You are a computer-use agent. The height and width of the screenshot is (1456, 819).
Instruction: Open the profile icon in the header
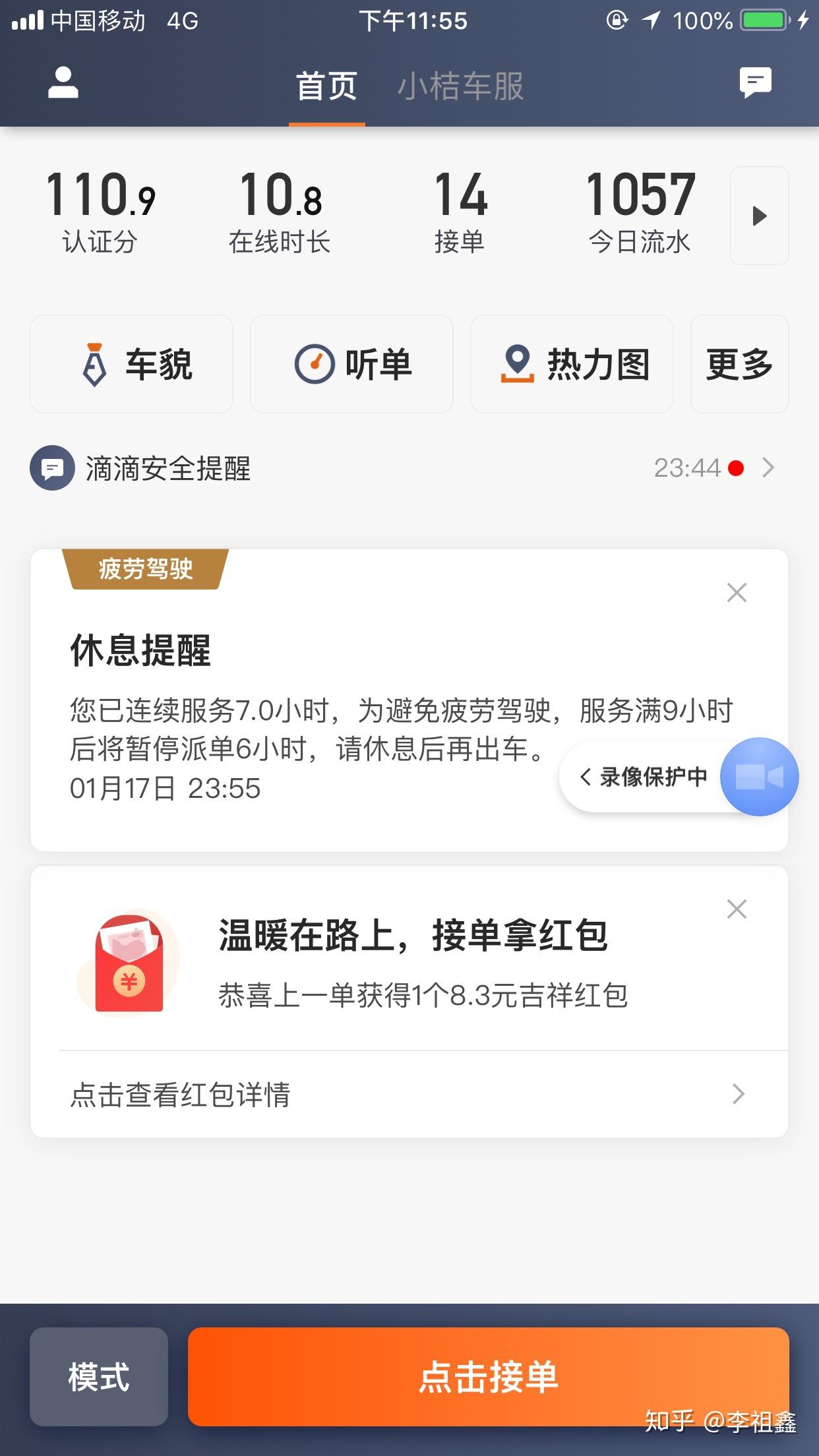(x=63, y=83)
